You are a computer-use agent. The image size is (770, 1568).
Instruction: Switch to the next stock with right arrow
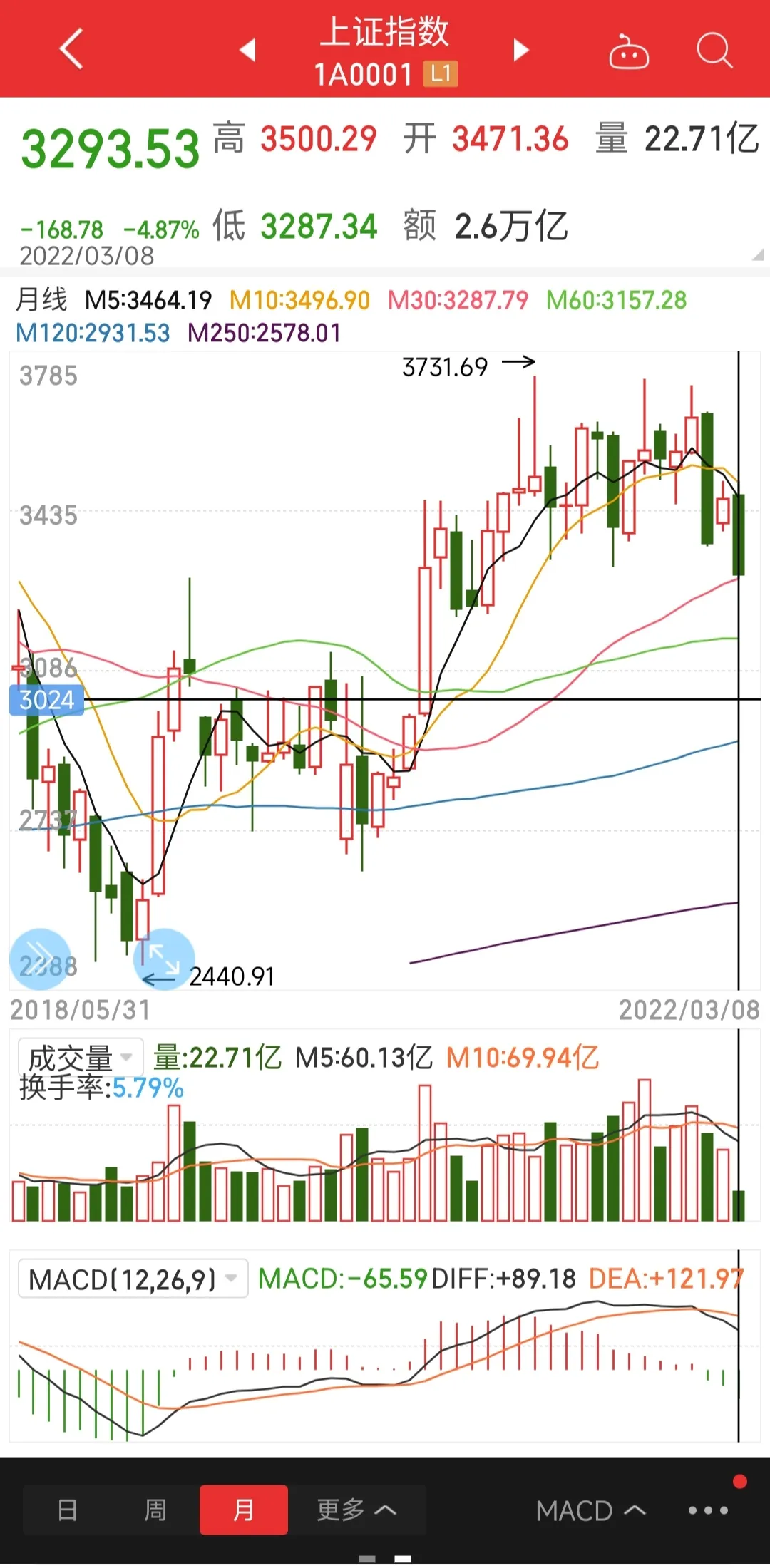[521, 50]
